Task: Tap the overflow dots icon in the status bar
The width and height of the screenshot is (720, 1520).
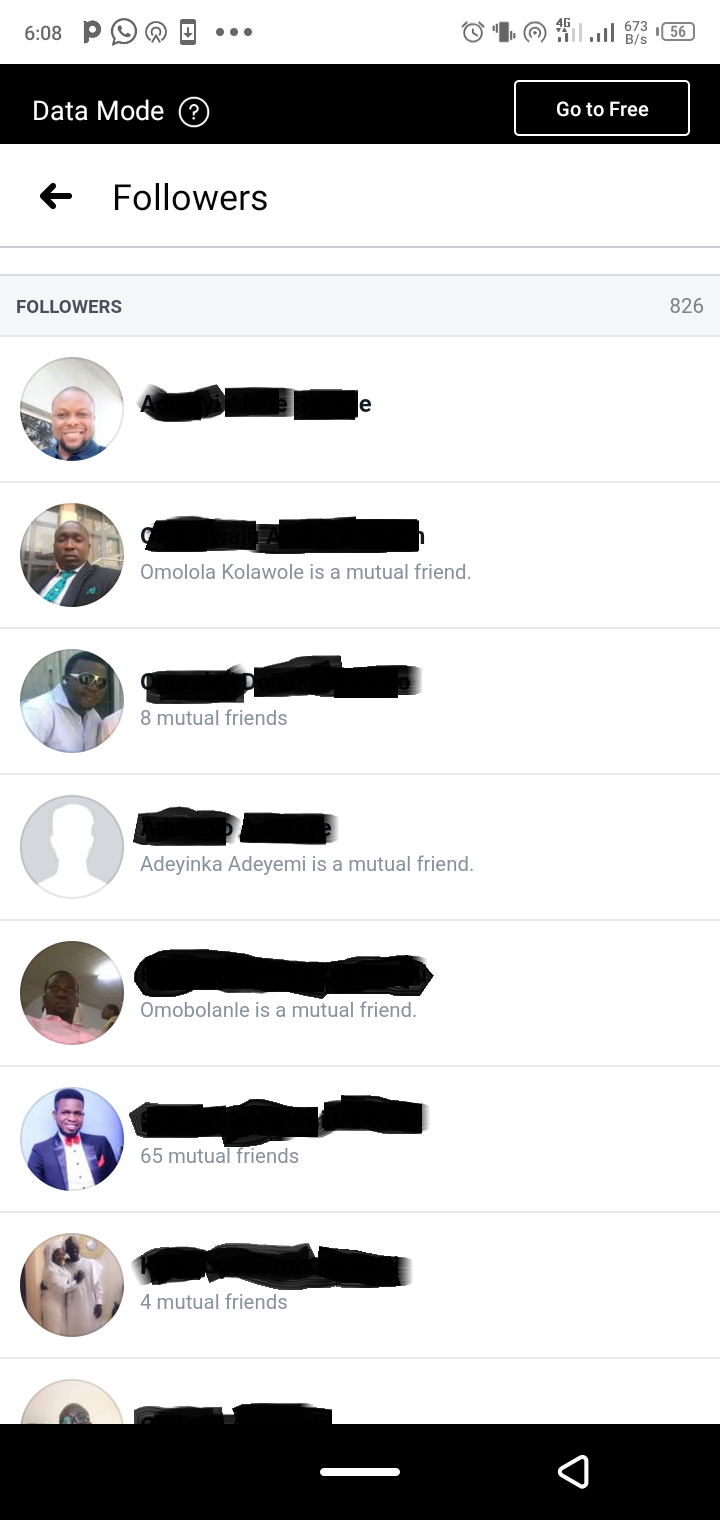Action: coord(233,31)
